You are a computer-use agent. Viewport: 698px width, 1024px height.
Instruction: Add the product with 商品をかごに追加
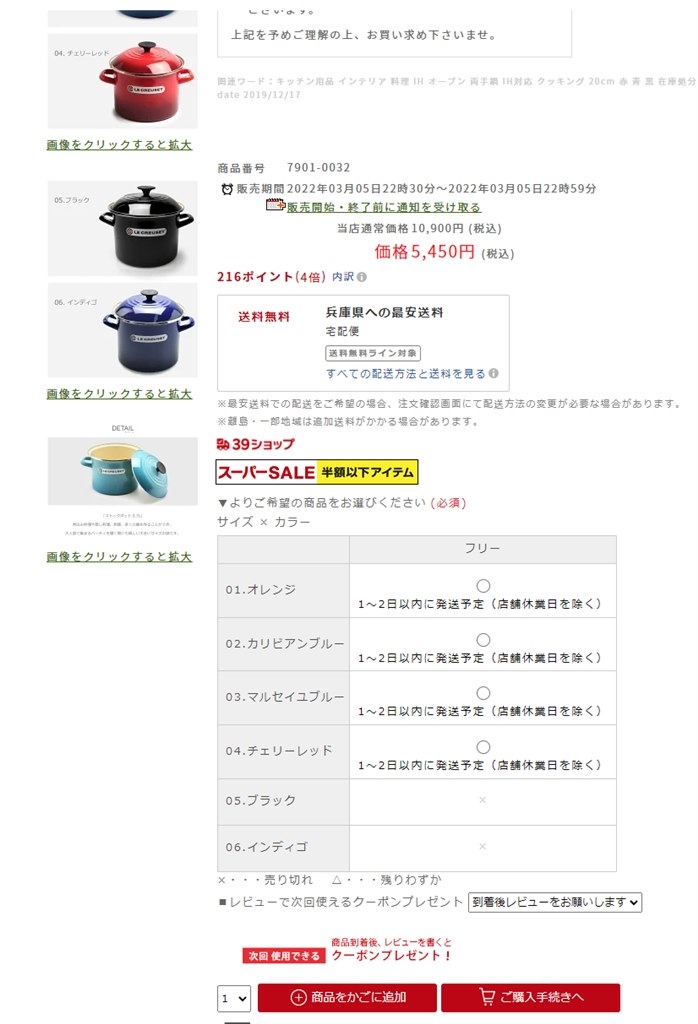(x=347, y=997)
